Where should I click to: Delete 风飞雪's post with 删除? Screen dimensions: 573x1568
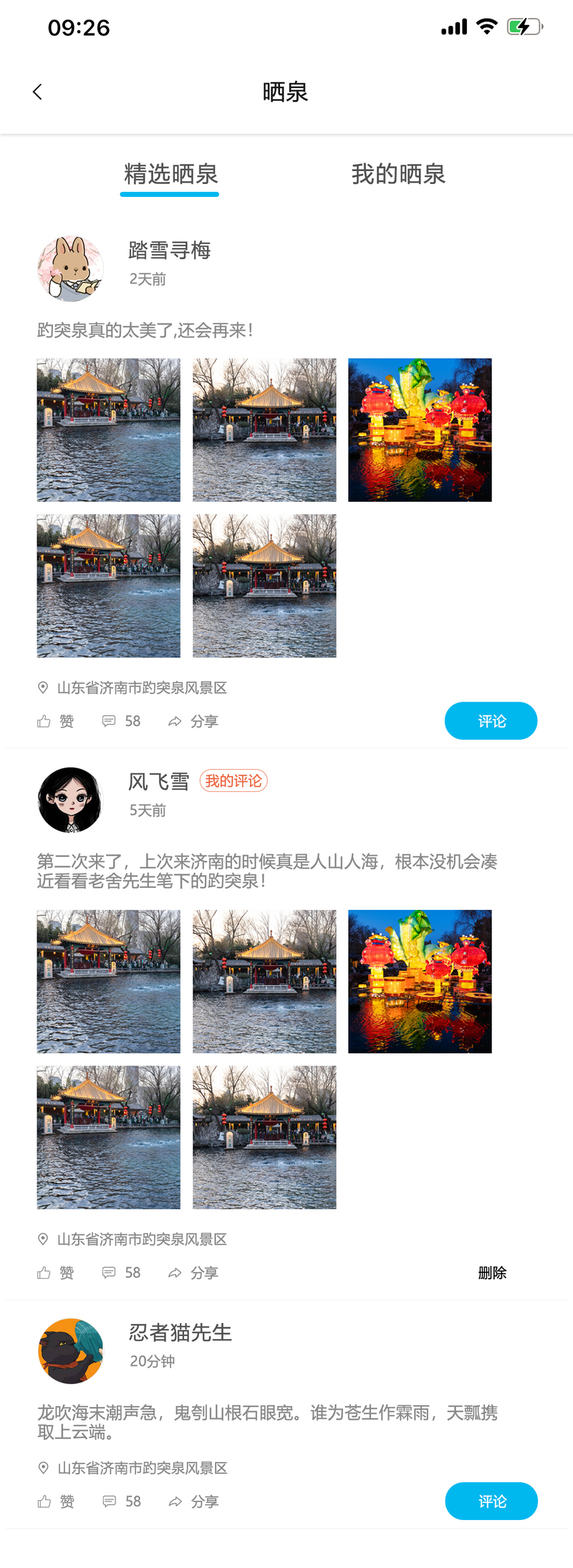coord(492,1272)
